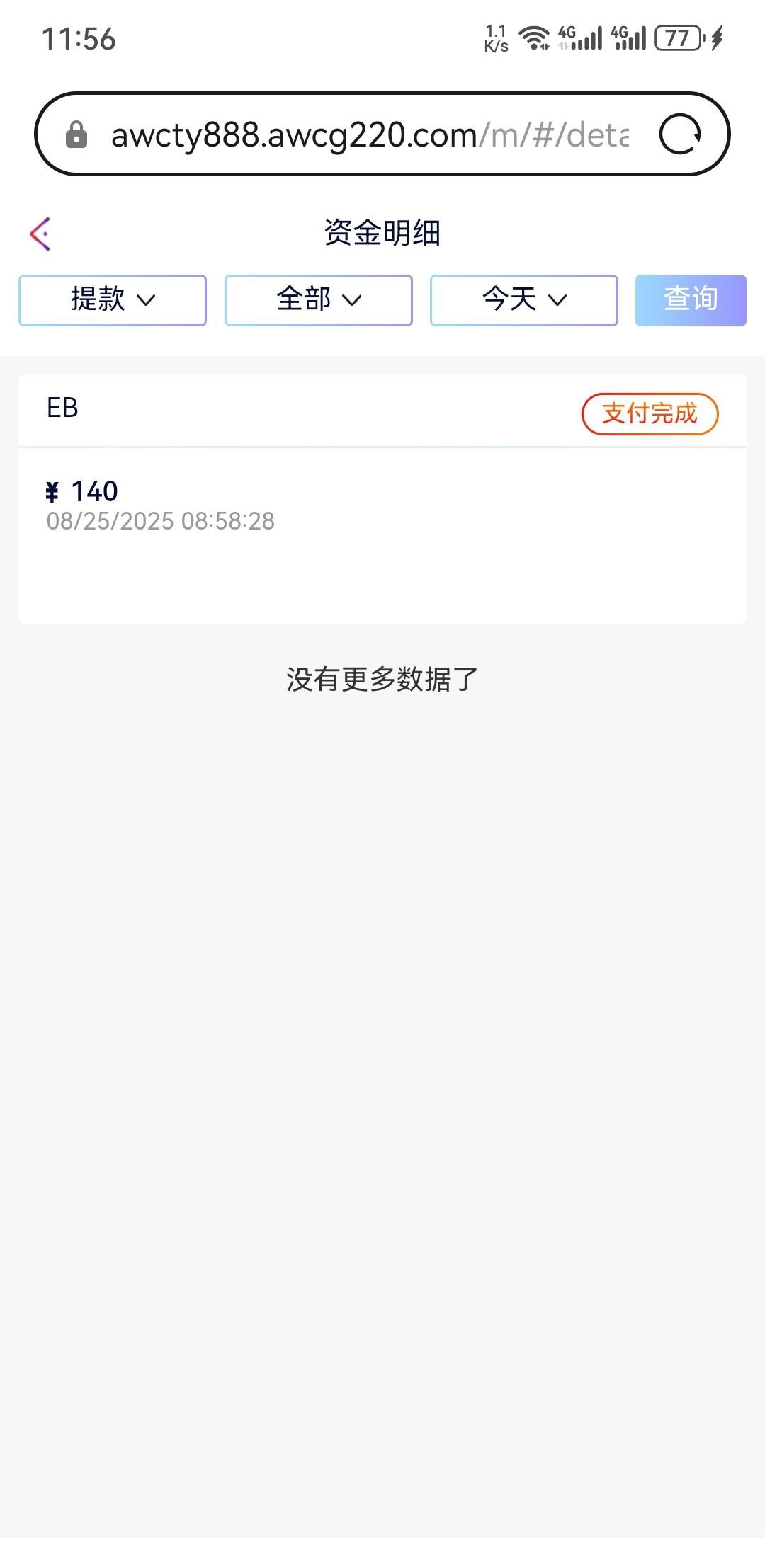Tap the 查询 search button
Screen dimensions: 765x1568
click(x=690, y=300)
